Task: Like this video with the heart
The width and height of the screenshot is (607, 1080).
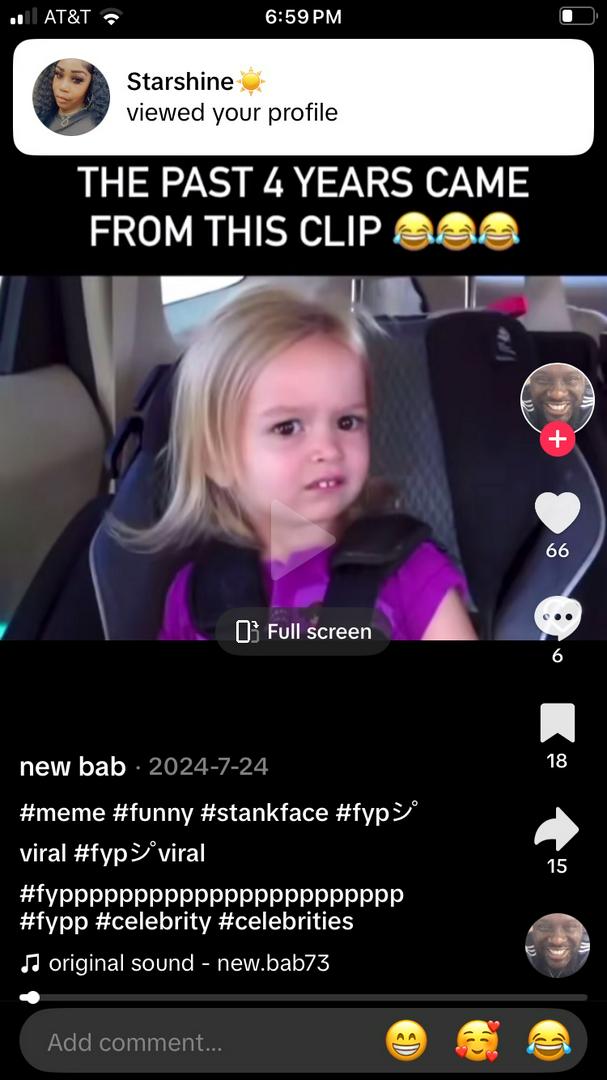Action: [557, 514]
